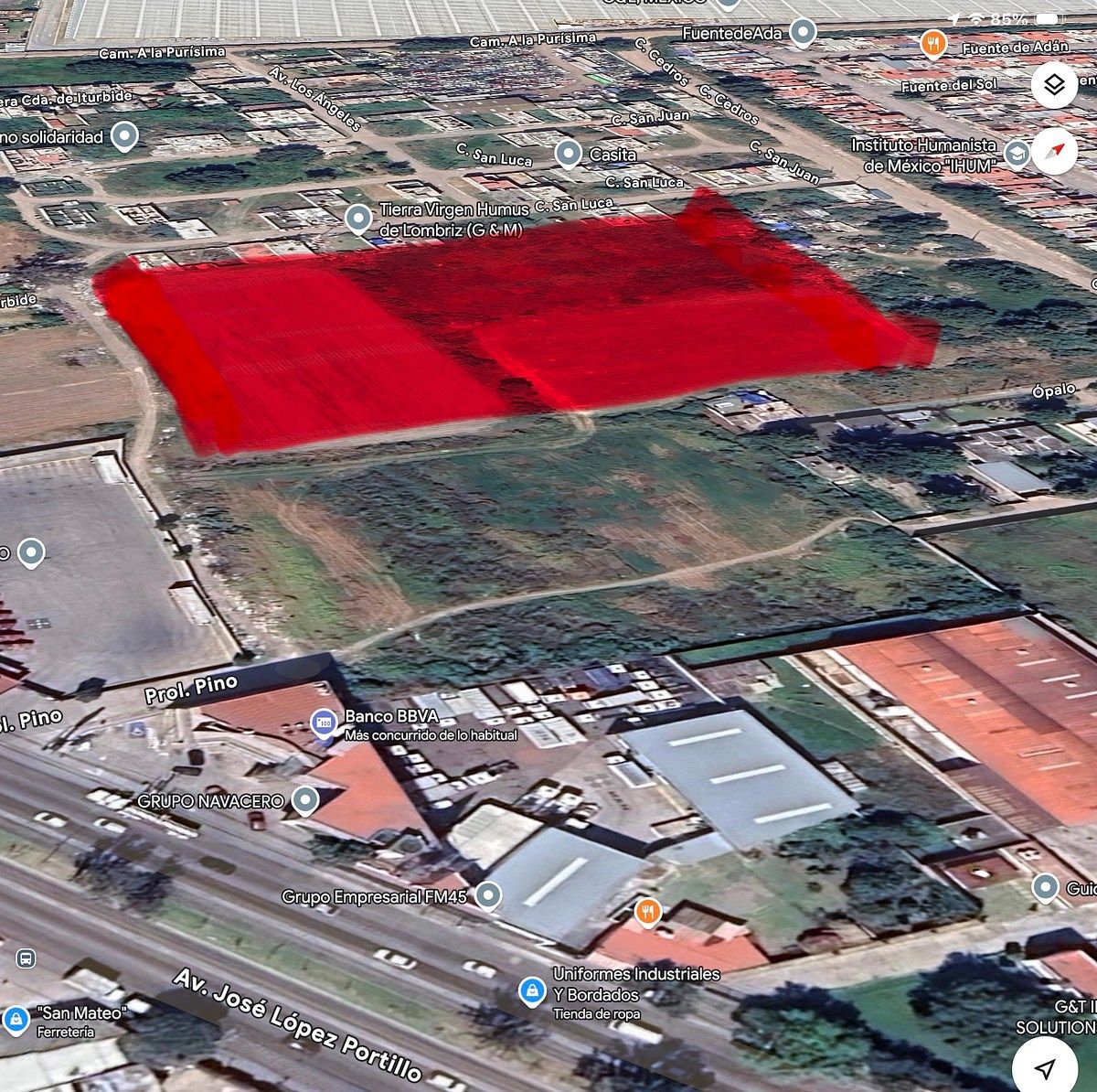Tap the compass to reset orientation
Viewport: 1097px width, 1092px height.
point(1054,151)
